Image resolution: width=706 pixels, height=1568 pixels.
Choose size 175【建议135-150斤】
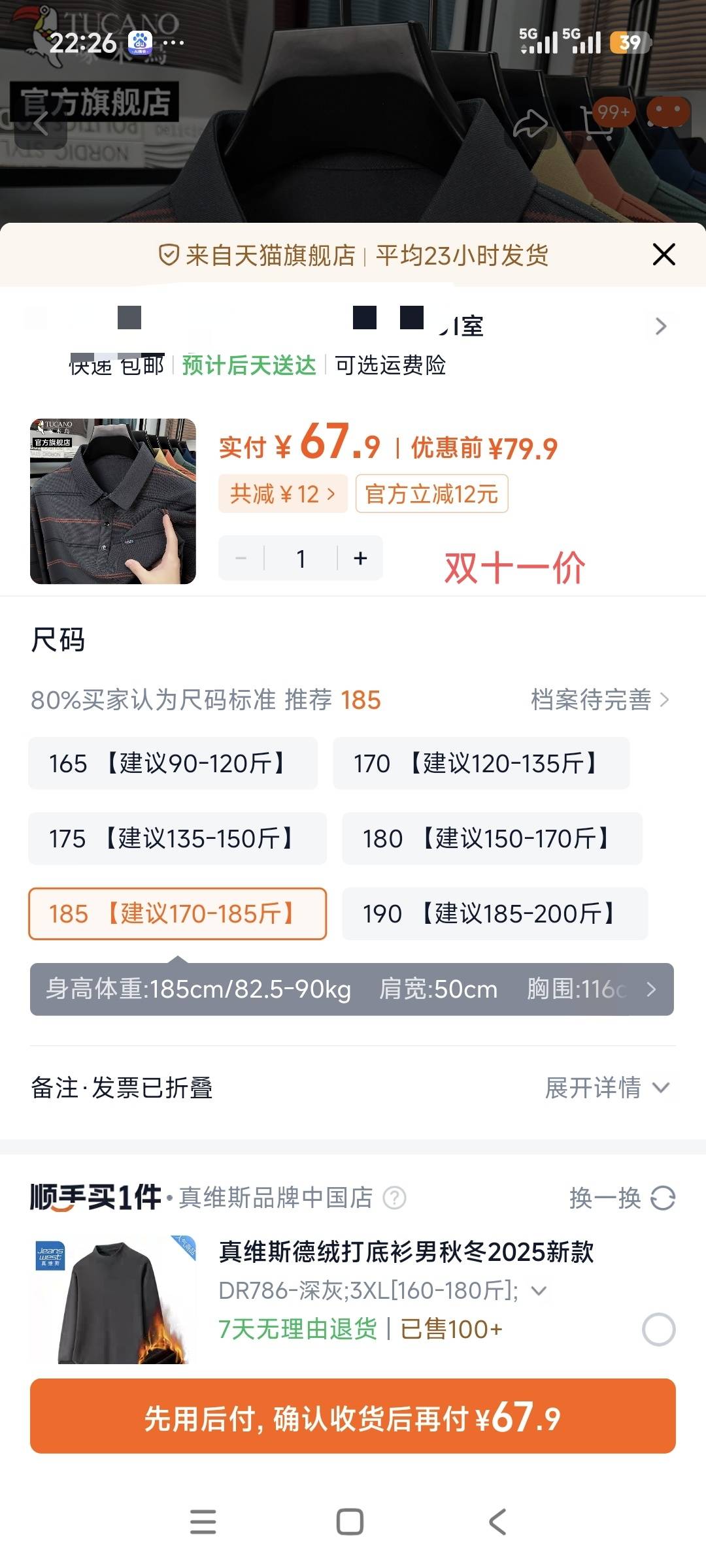coord(177,838)
